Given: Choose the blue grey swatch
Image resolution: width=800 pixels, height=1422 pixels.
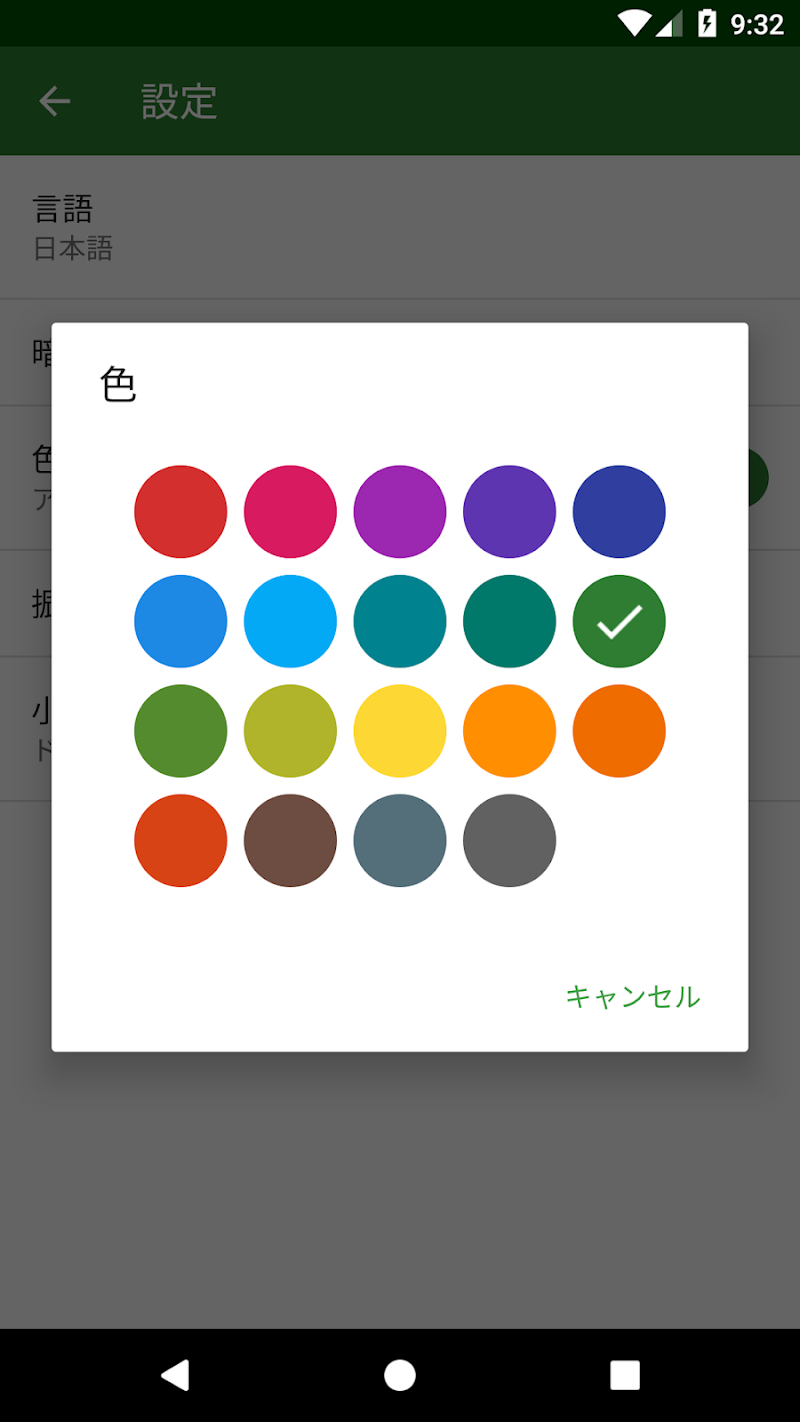Looking at the screenshot, I should tap(400, 840).
